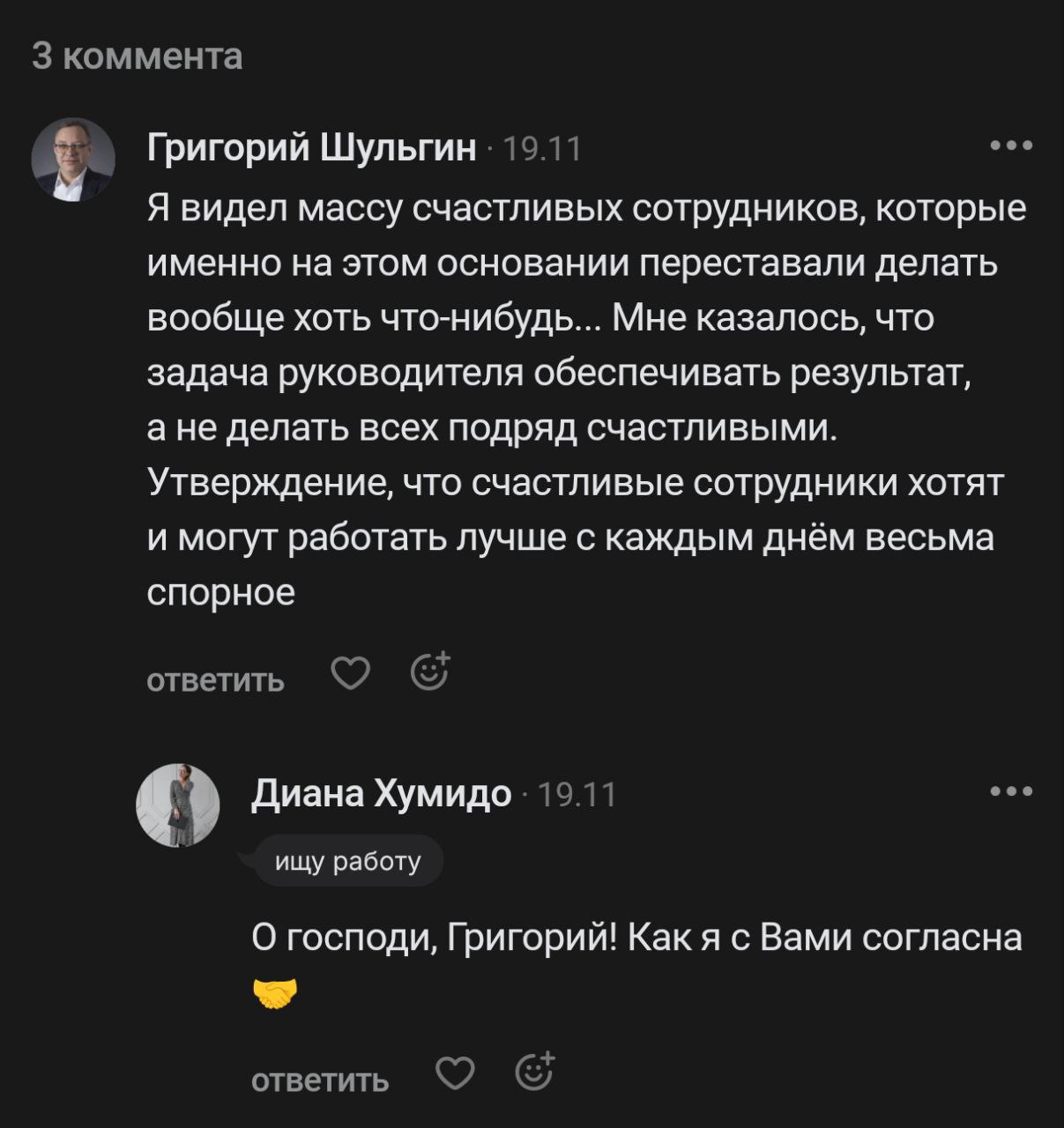
Task: Open emoji reaction picker under Диана's comment
Action: click(534, 1073)
